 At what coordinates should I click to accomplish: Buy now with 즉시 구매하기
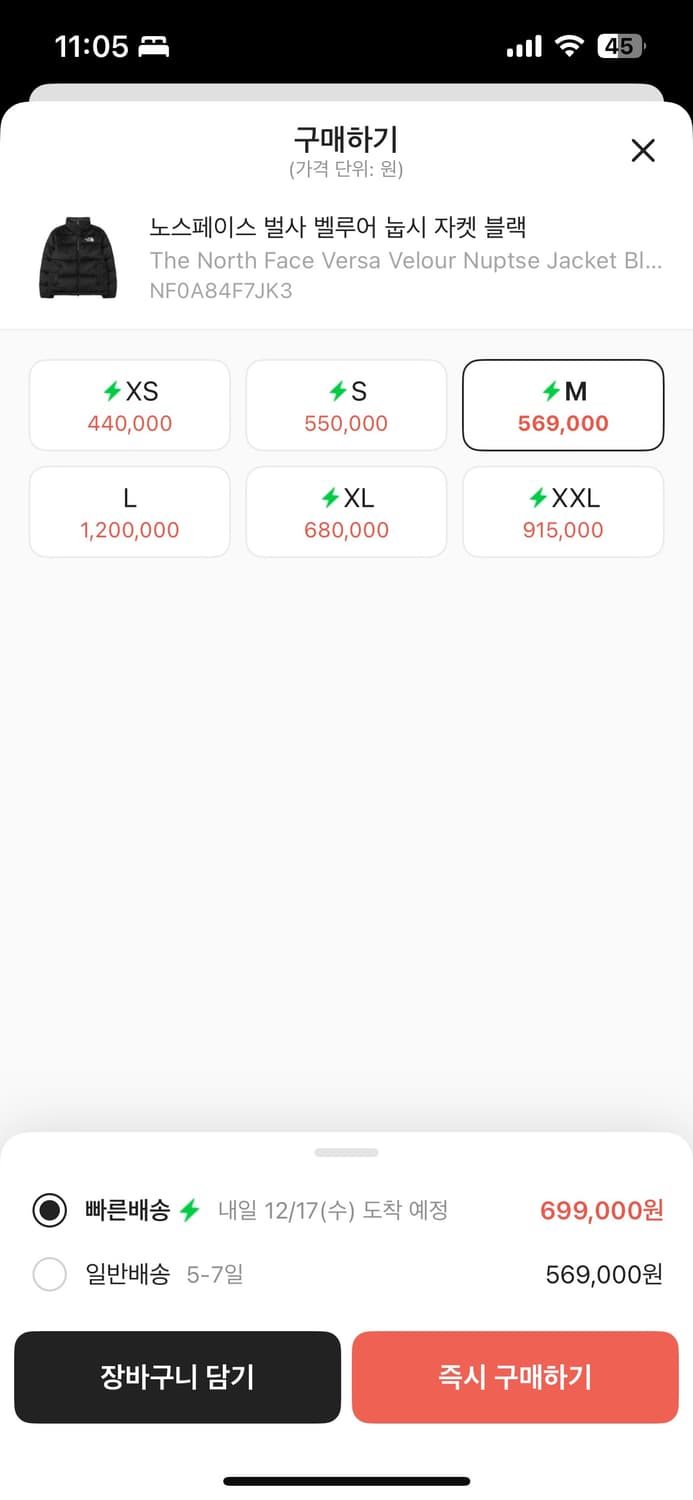pos(515,1377)
